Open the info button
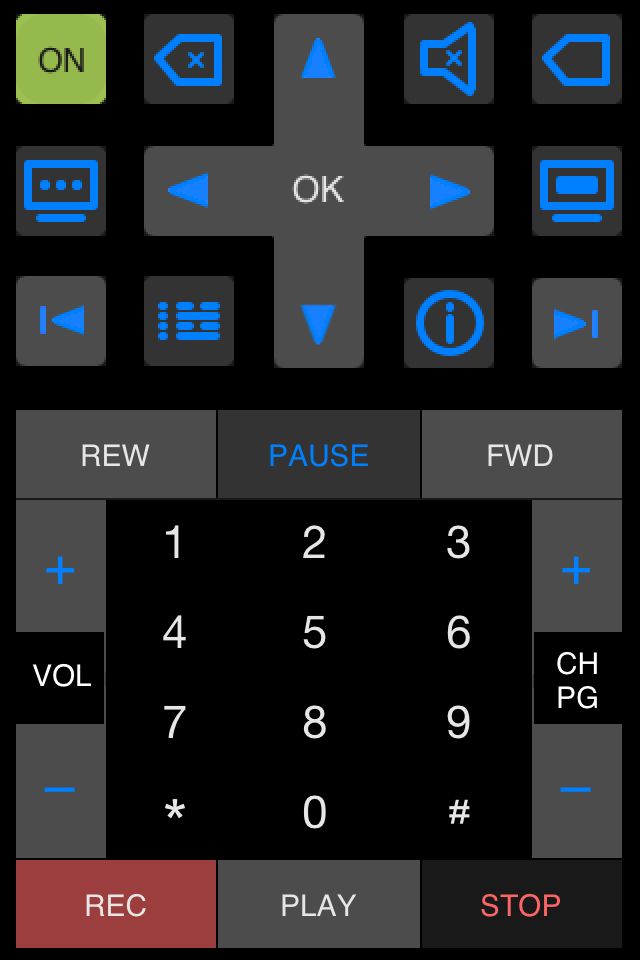640x960 pixels. (x=448, y=322)
